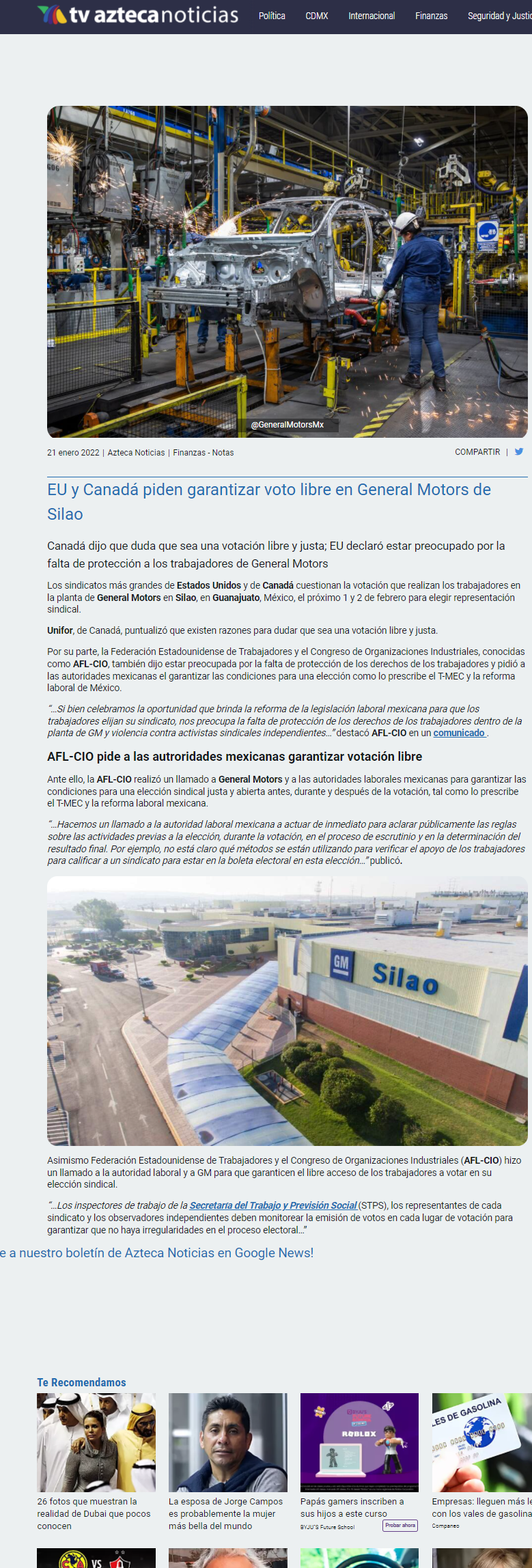Go to the Política section
The height and width of the screenshot is (1568, 532).
pos(272,16)
